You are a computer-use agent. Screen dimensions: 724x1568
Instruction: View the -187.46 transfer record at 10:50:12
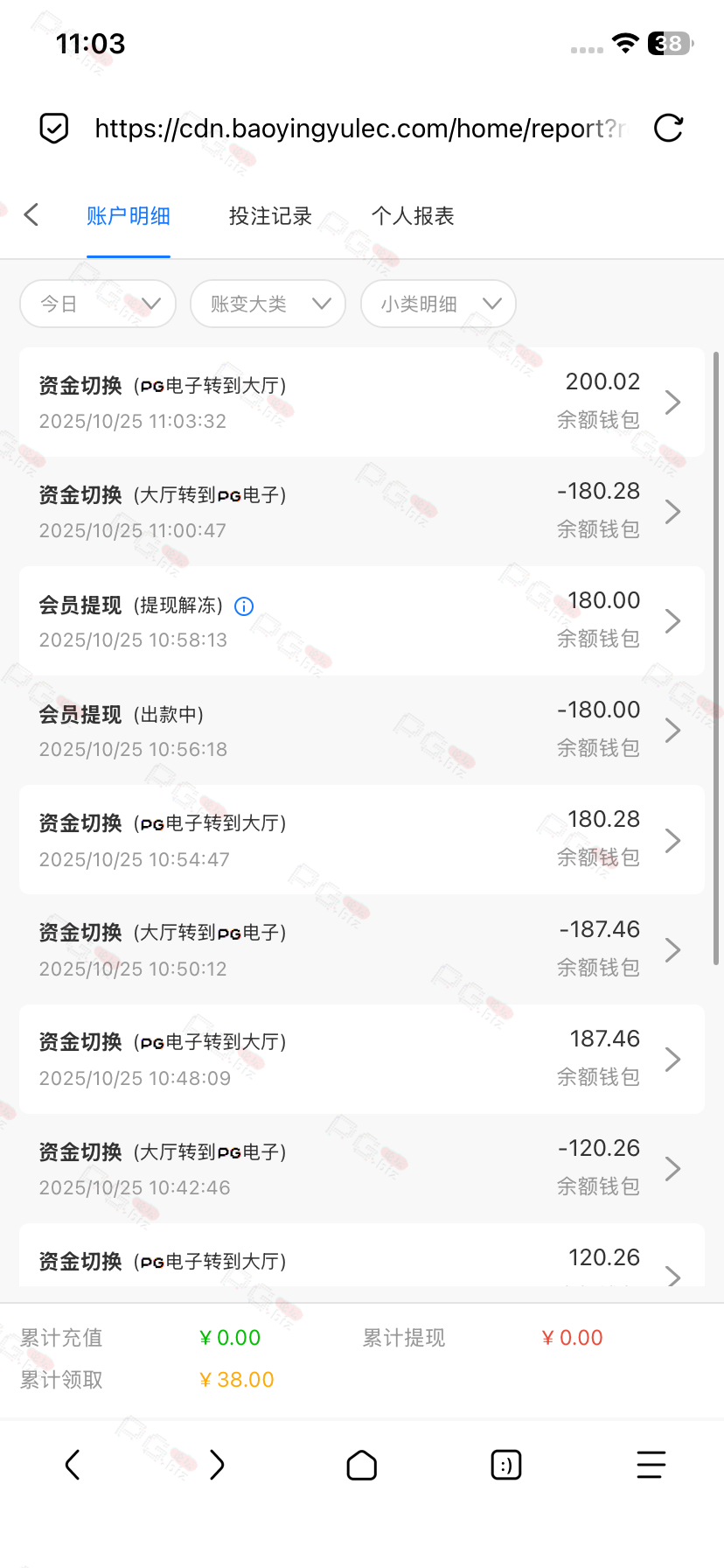click(x=361, y=949)
